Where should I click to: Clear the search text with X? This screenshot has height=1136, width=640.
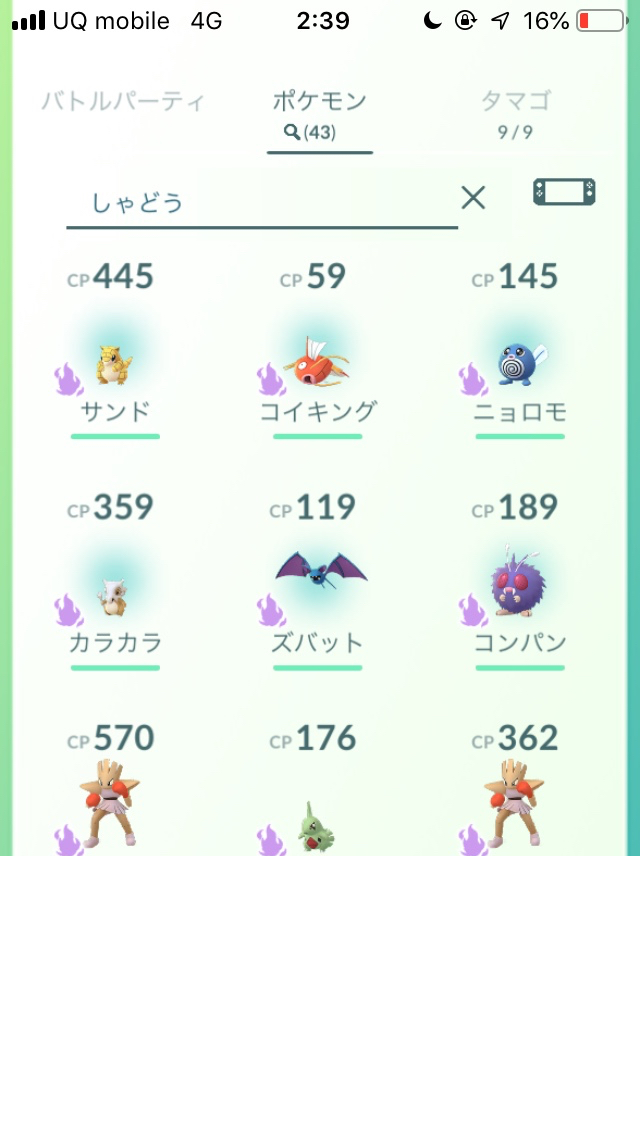(473, 198)
